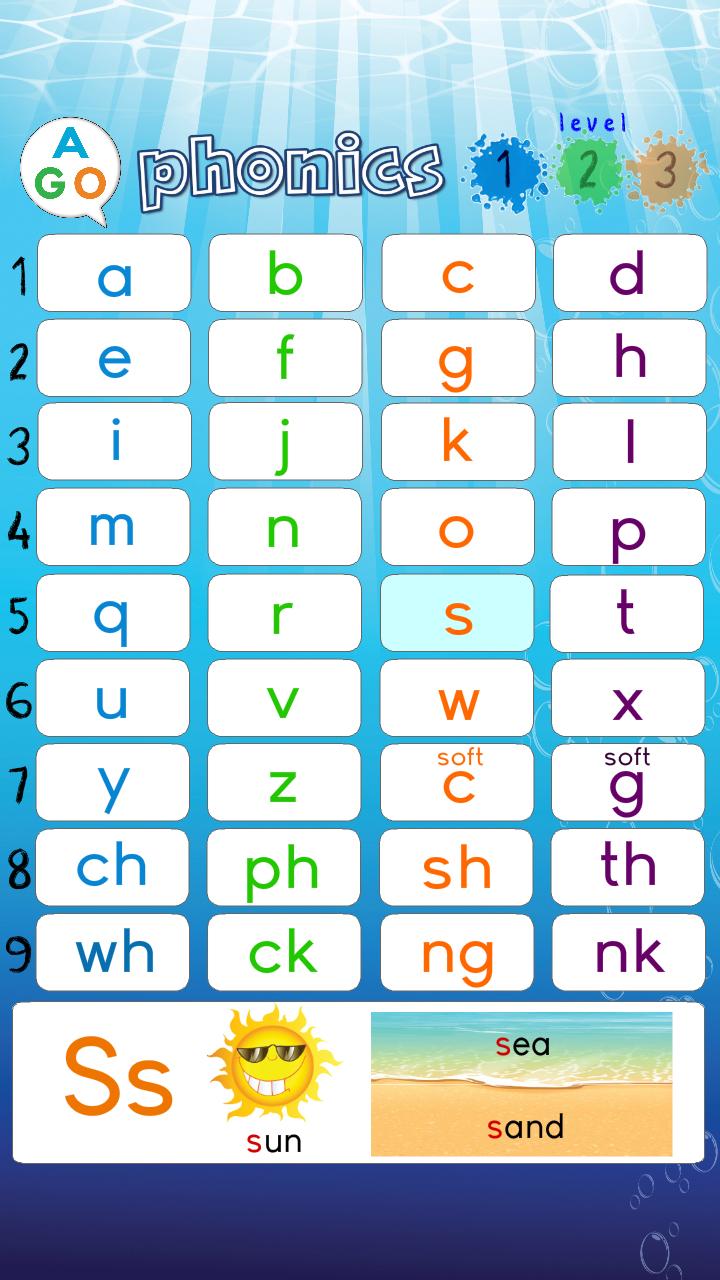Open the soft c phonics tile
The width and height of the screenshot is (720, 1280).
457,783
